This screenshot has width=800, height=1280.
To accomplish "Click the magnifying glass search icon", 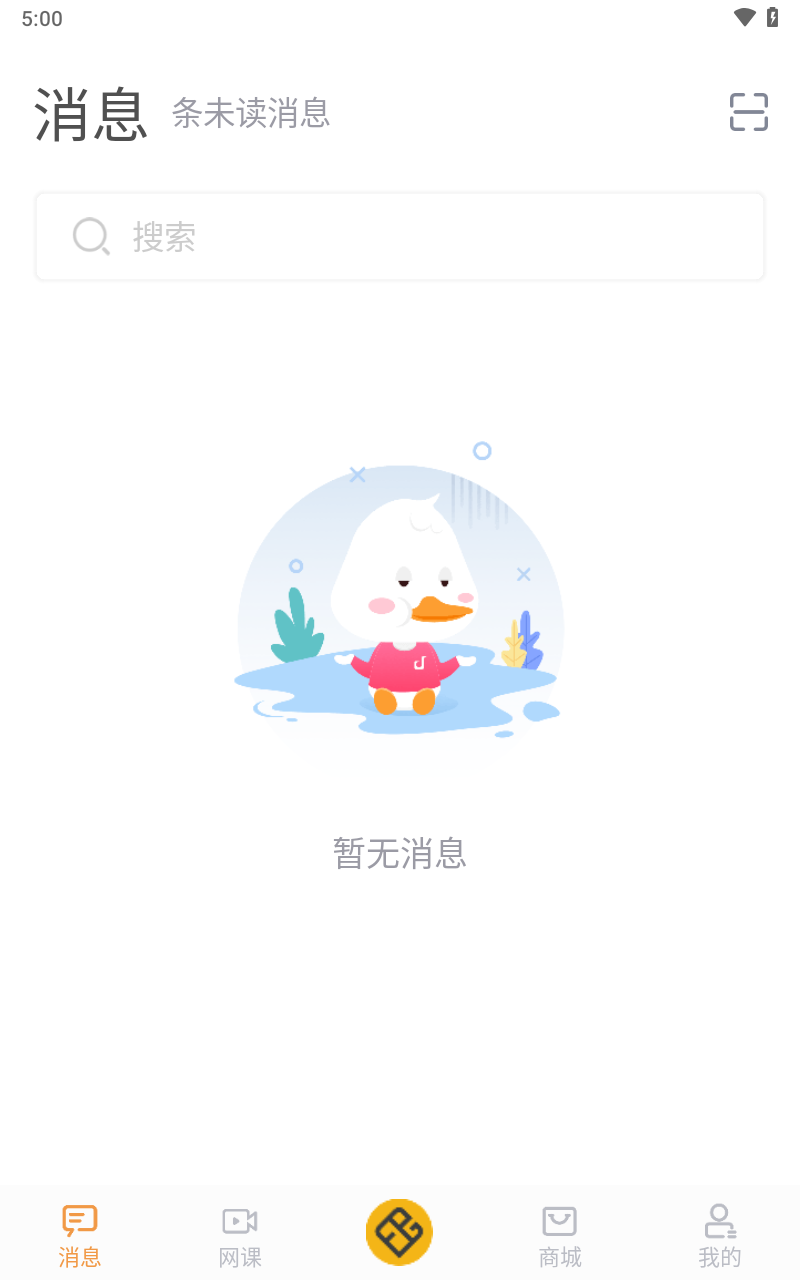I will (91, 236).
